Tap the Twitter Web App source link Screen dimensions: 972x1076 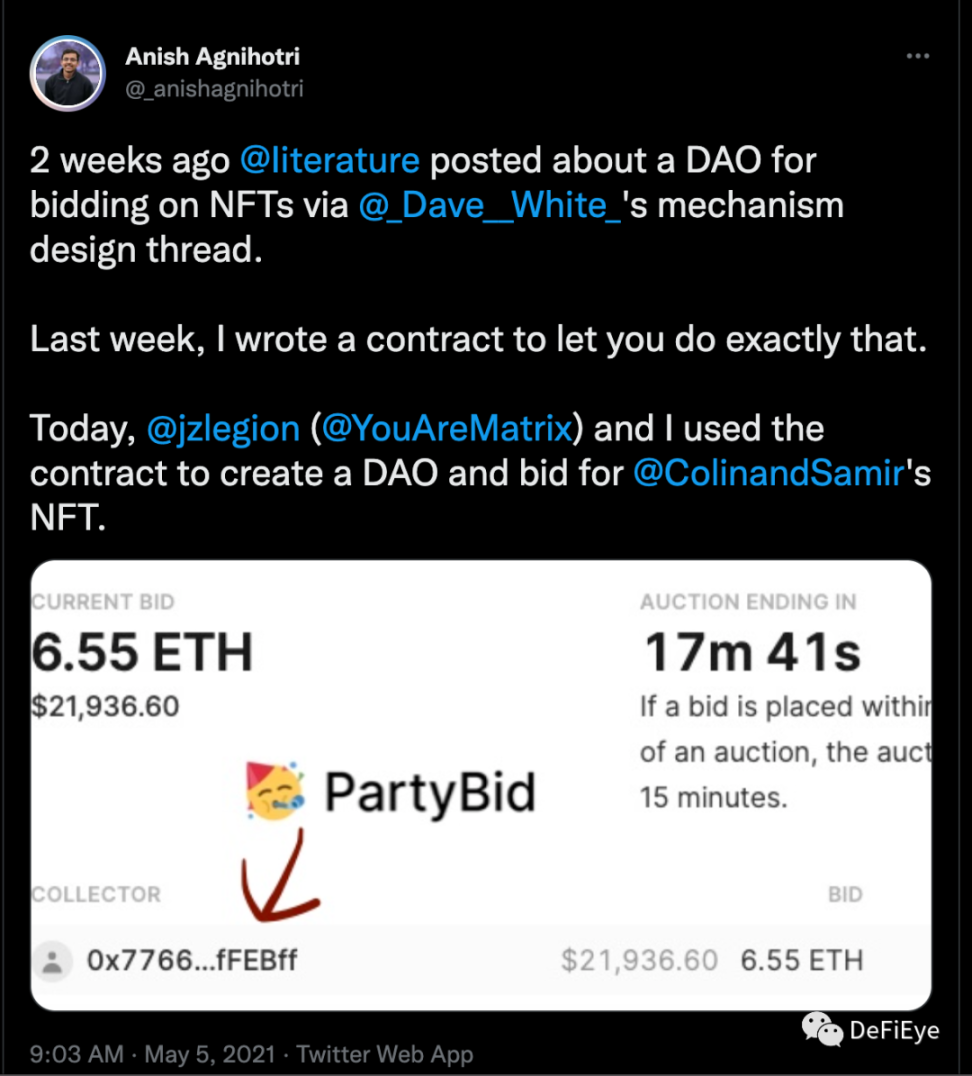tap(385, 1053)
